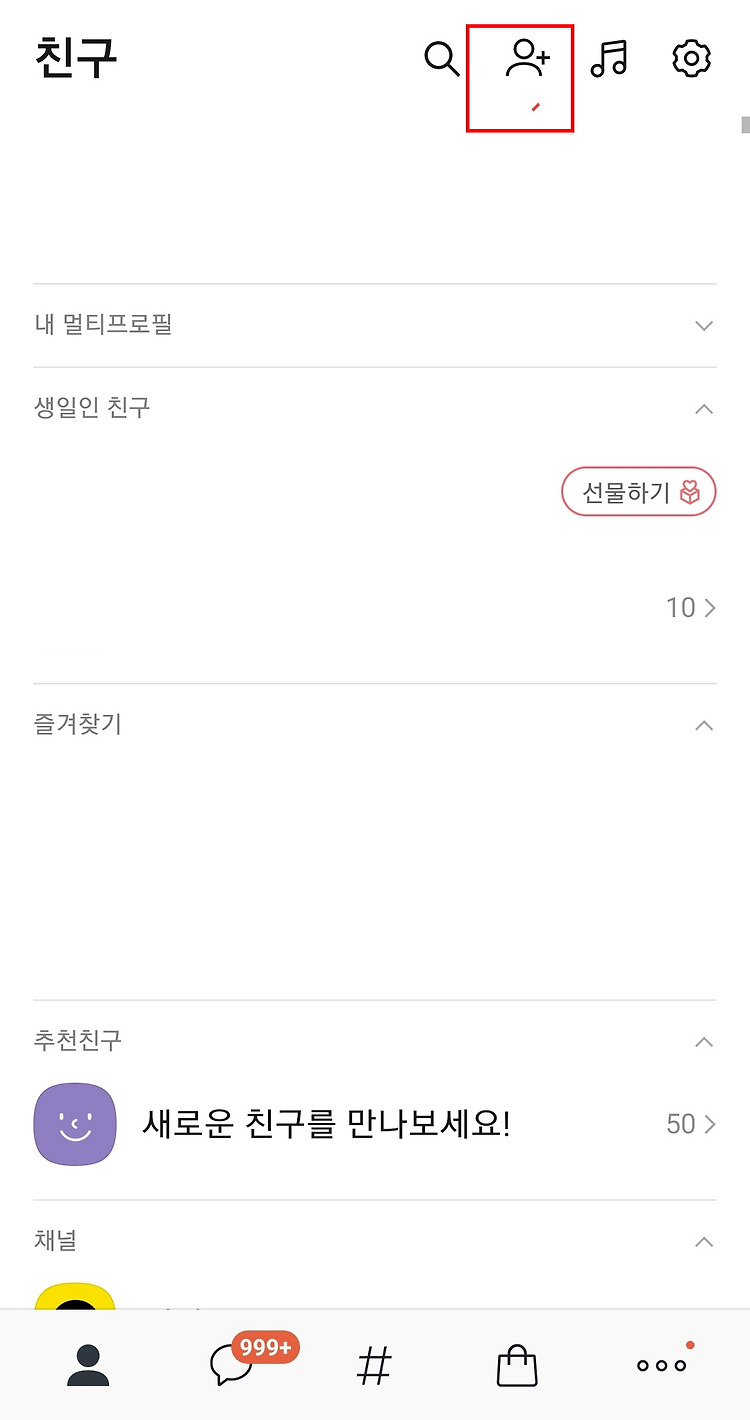
Task: Open the shopping bag tab
Action: point(517,1365)
